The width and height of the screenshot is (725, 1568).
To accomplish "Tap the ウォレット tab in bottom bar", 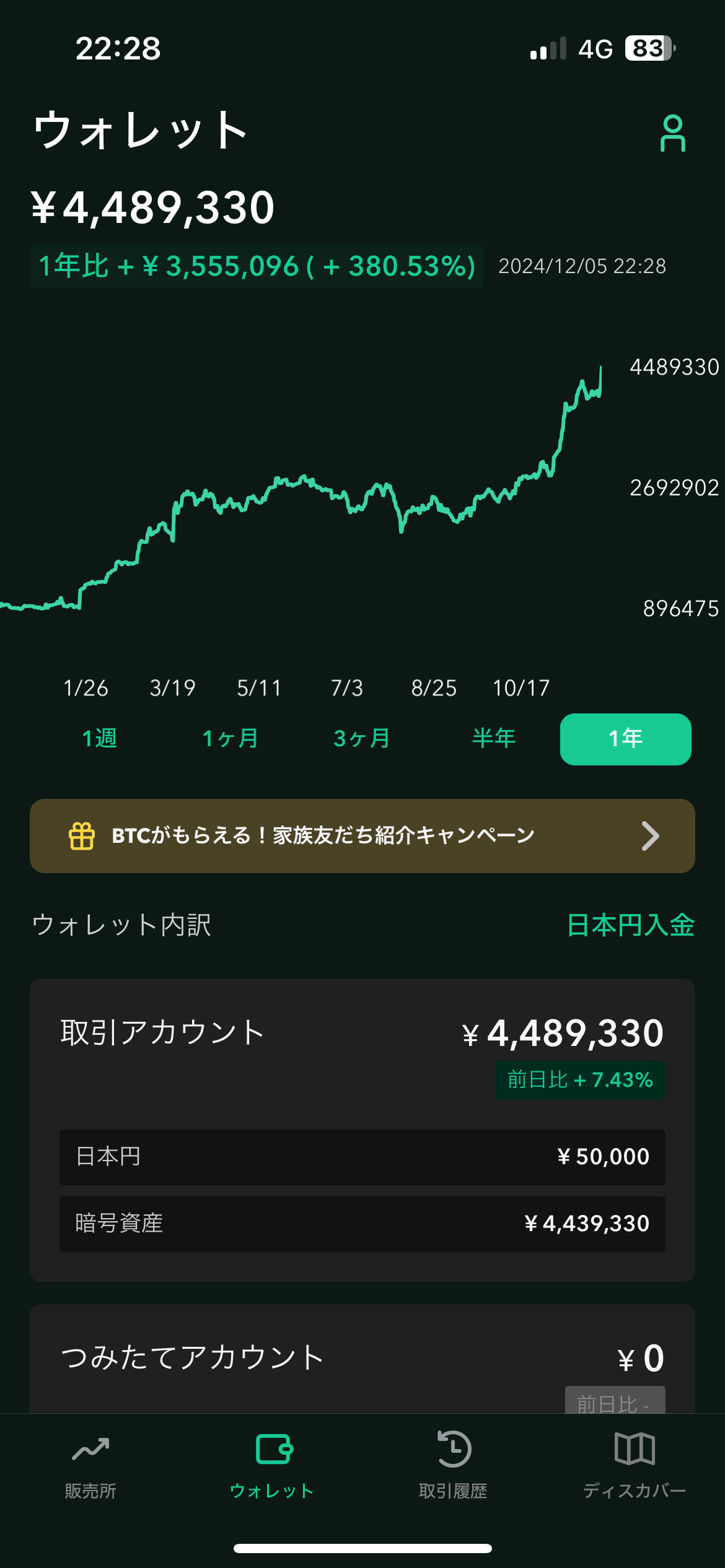I will 272,1464.
